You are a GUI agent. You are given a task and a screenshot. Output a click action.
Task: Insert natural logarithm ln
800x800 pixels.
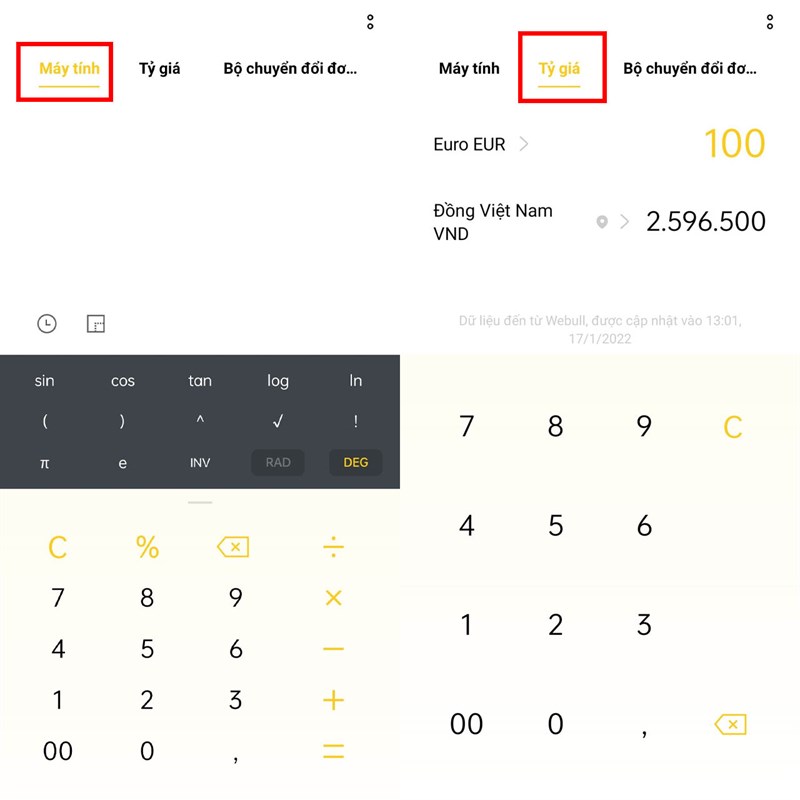click(355, 381)
